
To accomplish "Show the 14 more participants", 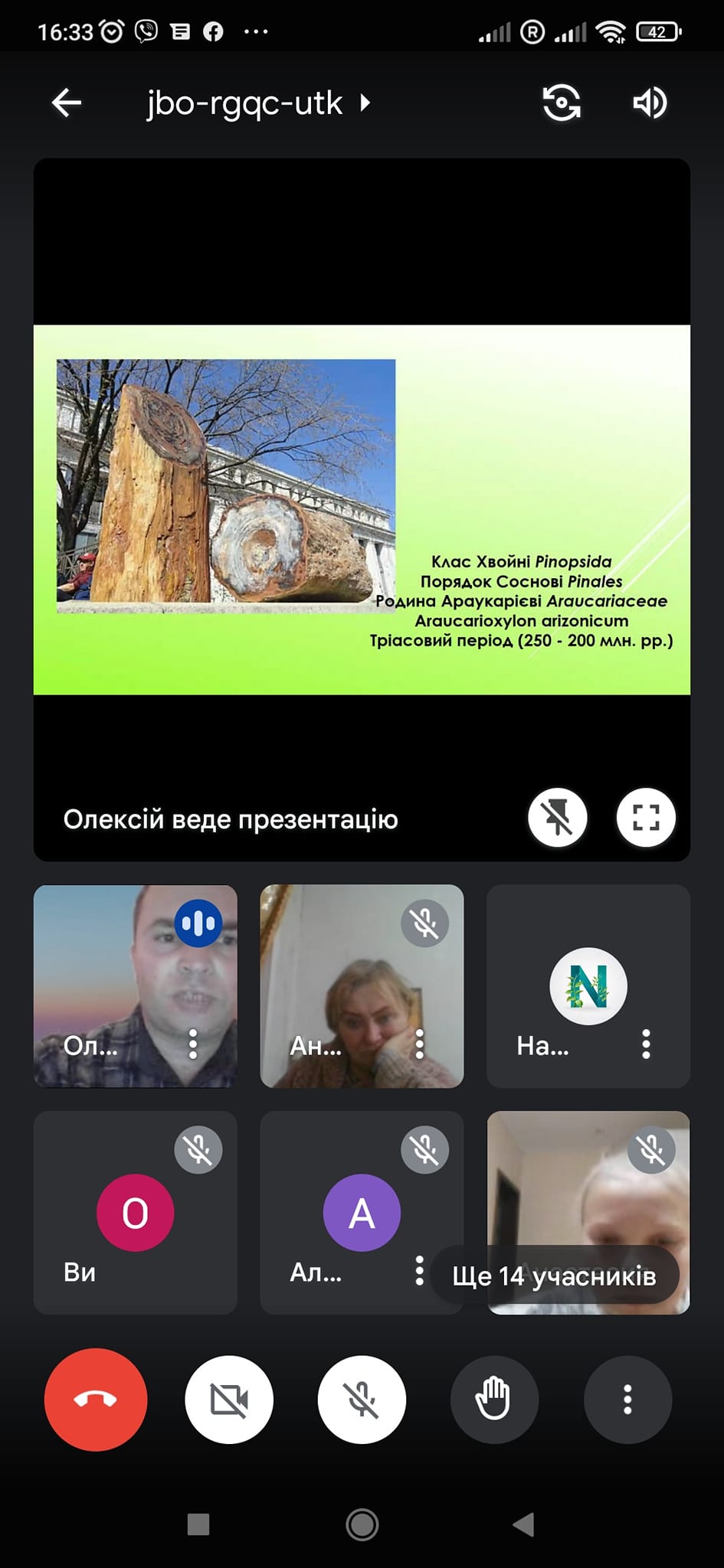I will (555, 1276).
